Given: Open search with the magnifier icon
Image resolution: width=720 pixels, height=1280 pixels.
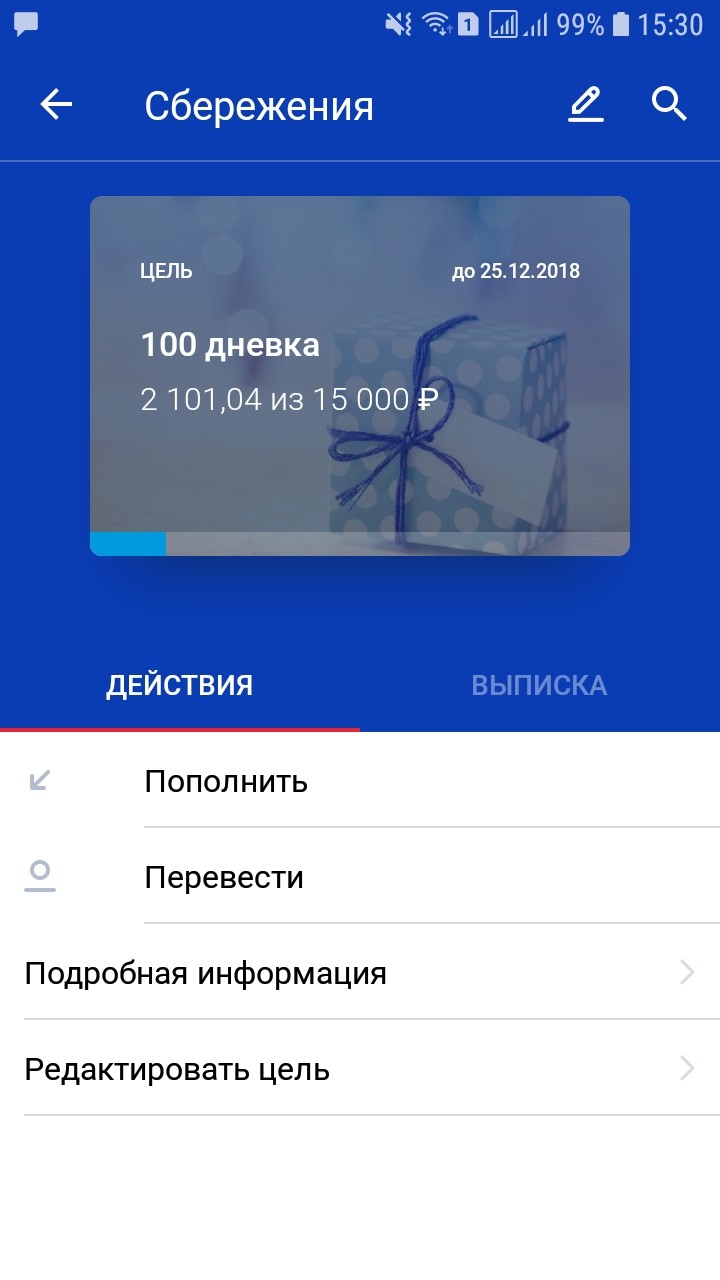Looking at the screenshot, I should (x=669, y=104).
